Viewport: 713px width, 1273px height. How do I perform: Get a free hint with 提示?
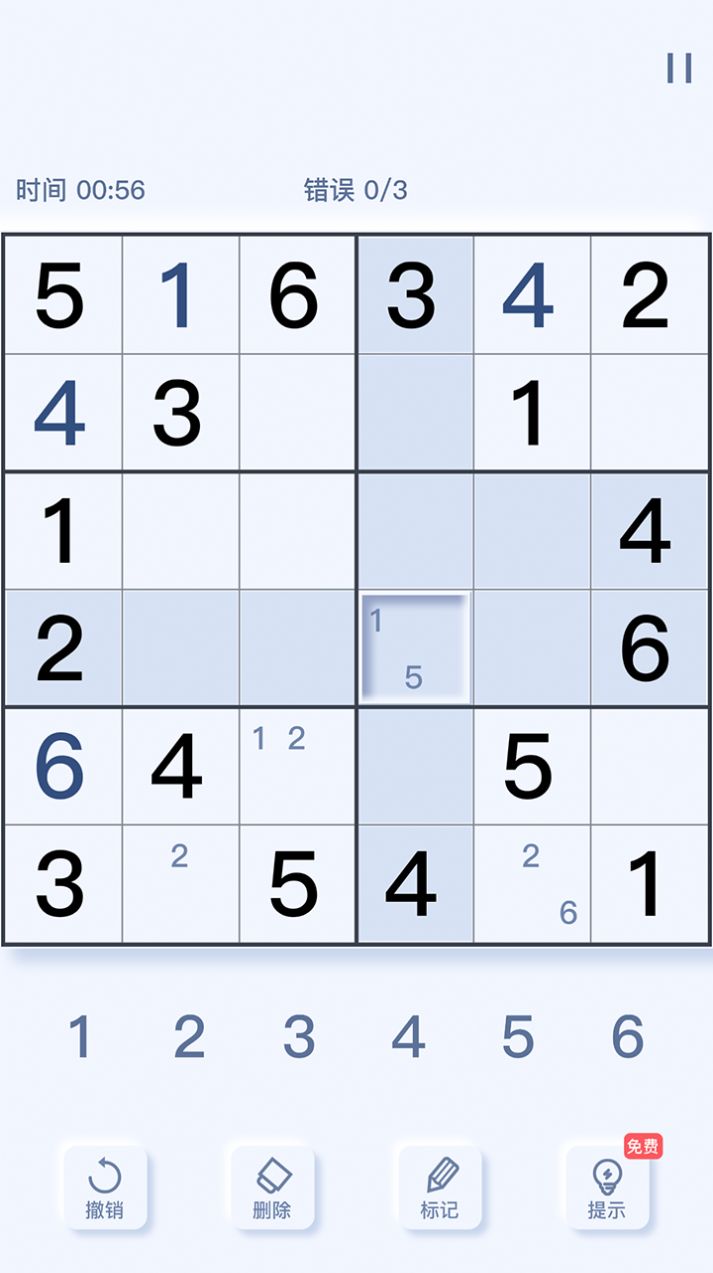pyautogui.click(x=607, y=1187)
